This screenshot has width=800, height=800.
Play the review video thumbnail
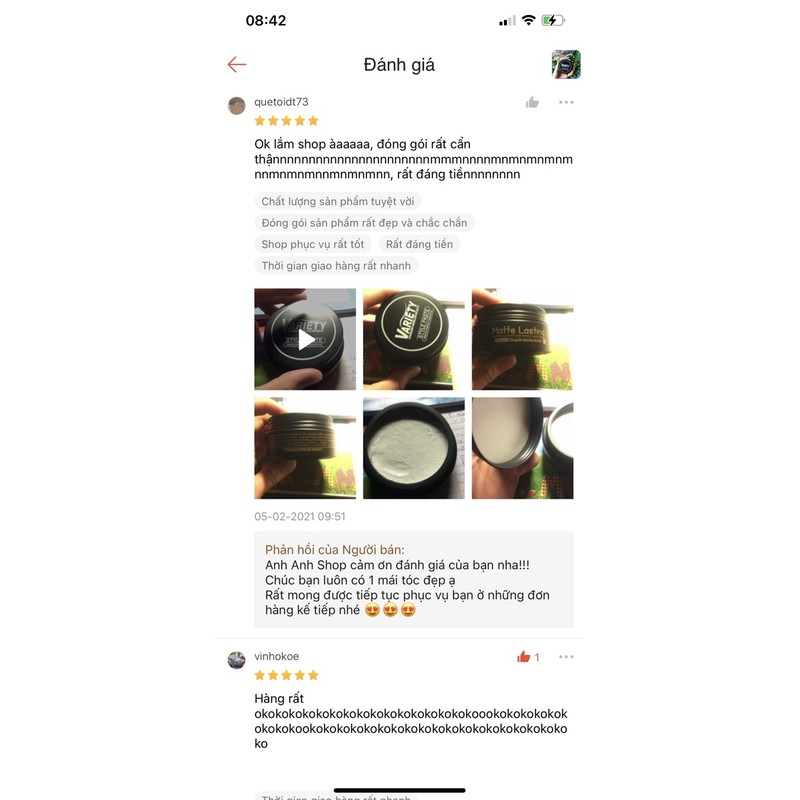pos(305,339)
